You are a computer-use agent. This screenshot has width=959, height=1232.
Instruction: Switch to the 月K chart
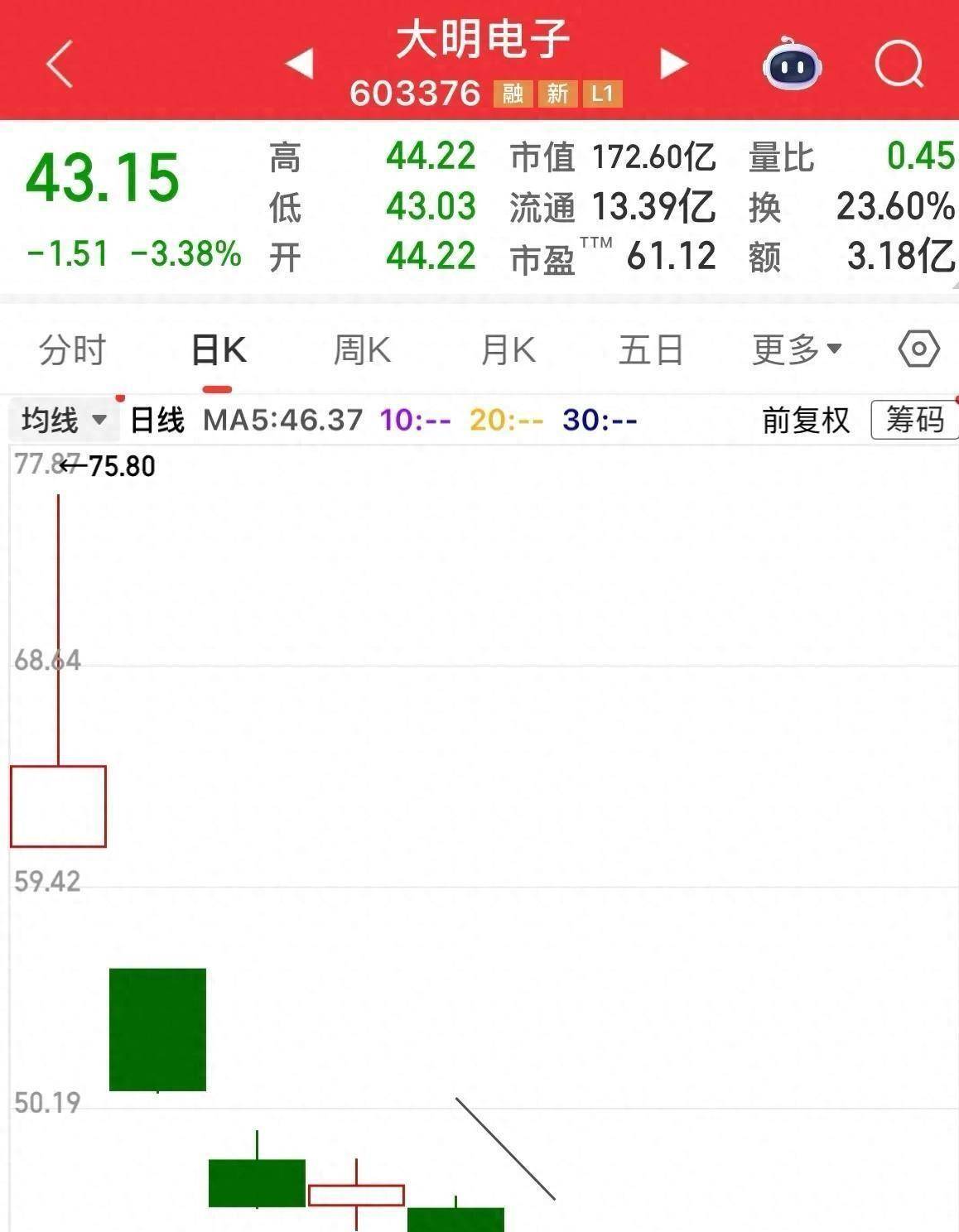tap(508, 349)
